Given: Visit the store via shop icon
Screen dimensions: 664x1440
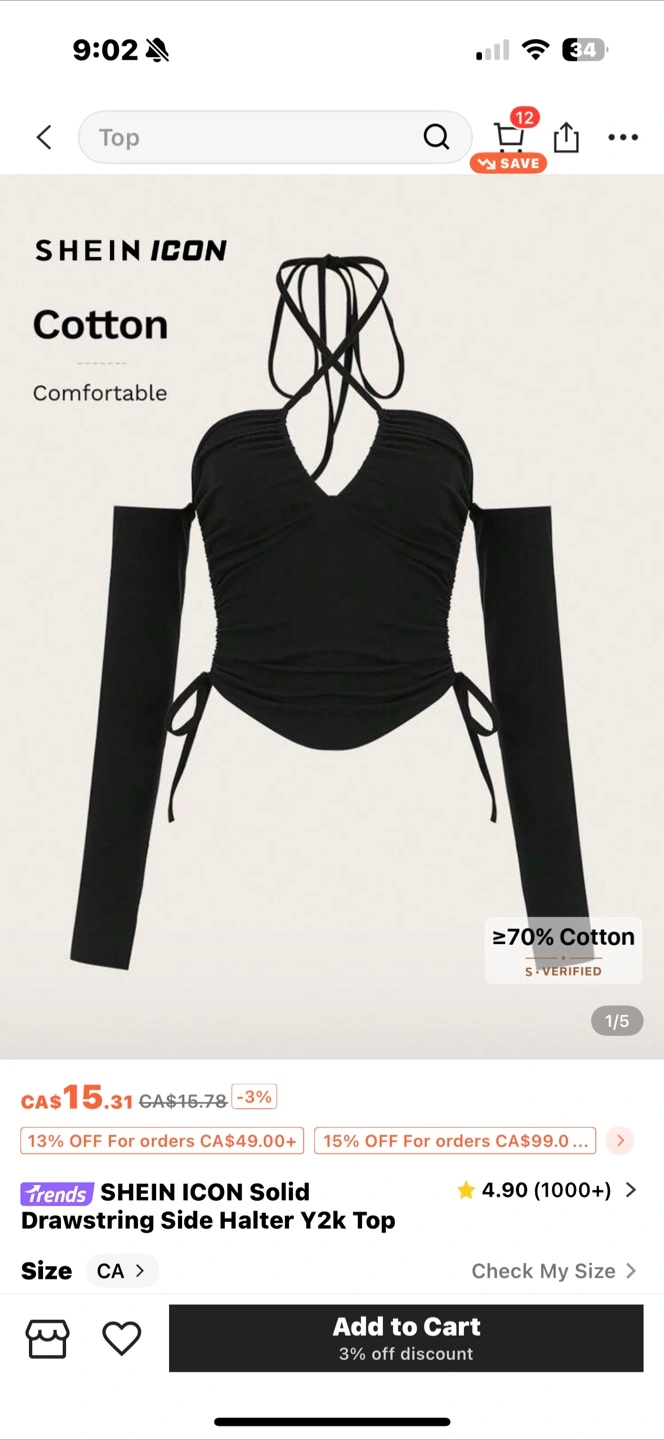Looking at the screenshot, I should [x=48, y=1338].
